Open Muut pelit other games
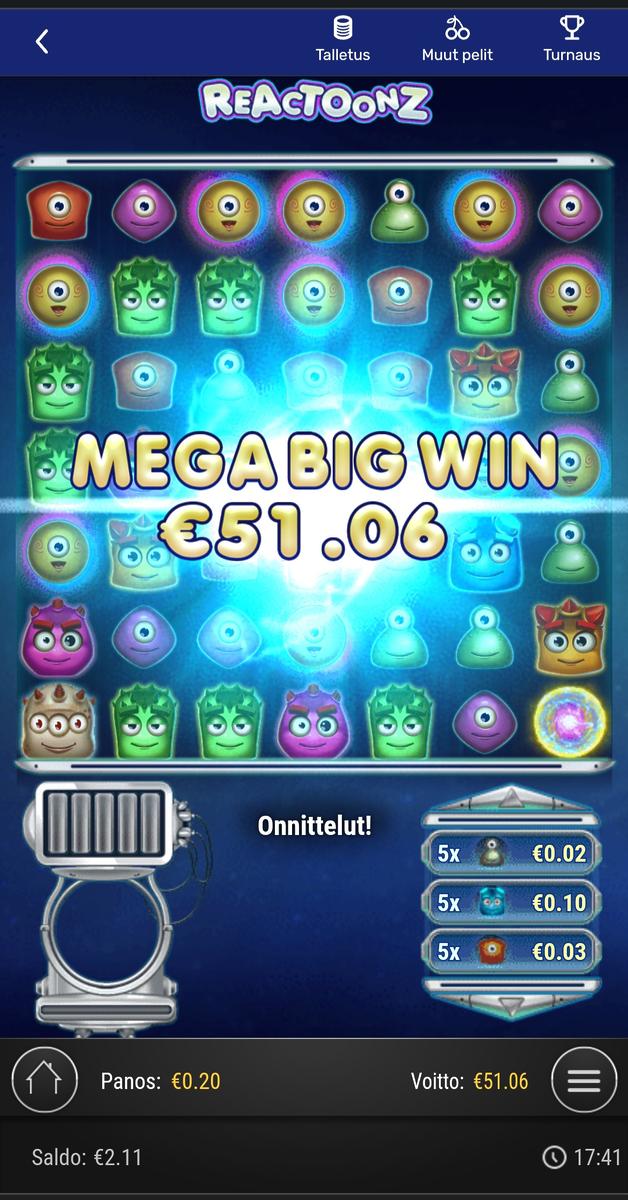The width and height of the screenshot is (628, 1200). pyautogui.click(x=457, y=40)
